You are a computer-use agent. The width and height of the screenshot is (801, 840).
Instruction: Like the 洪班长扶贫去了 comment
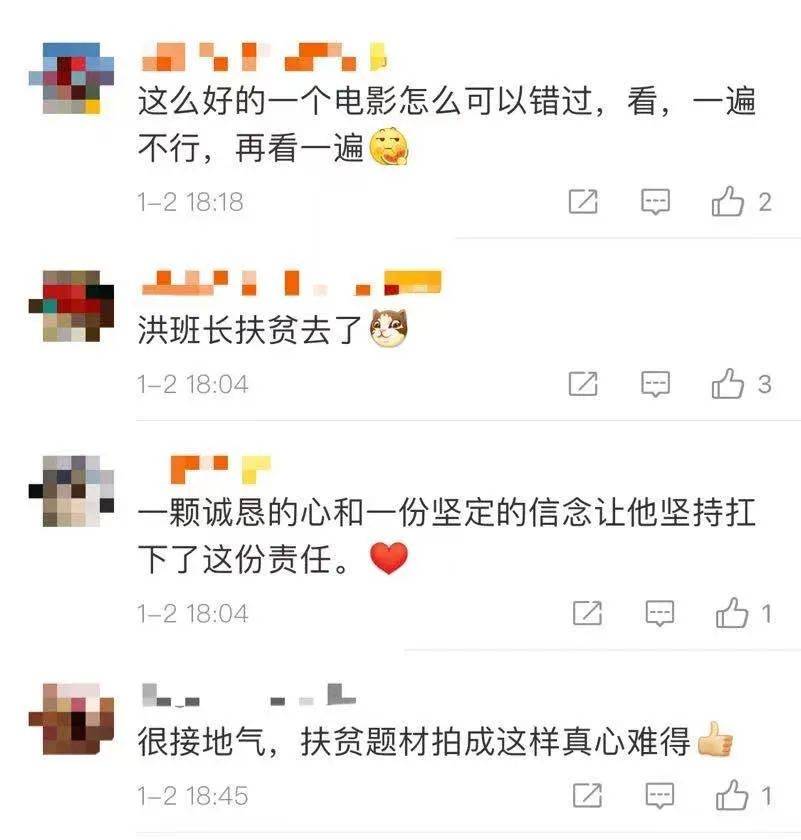tap(728, 384)
